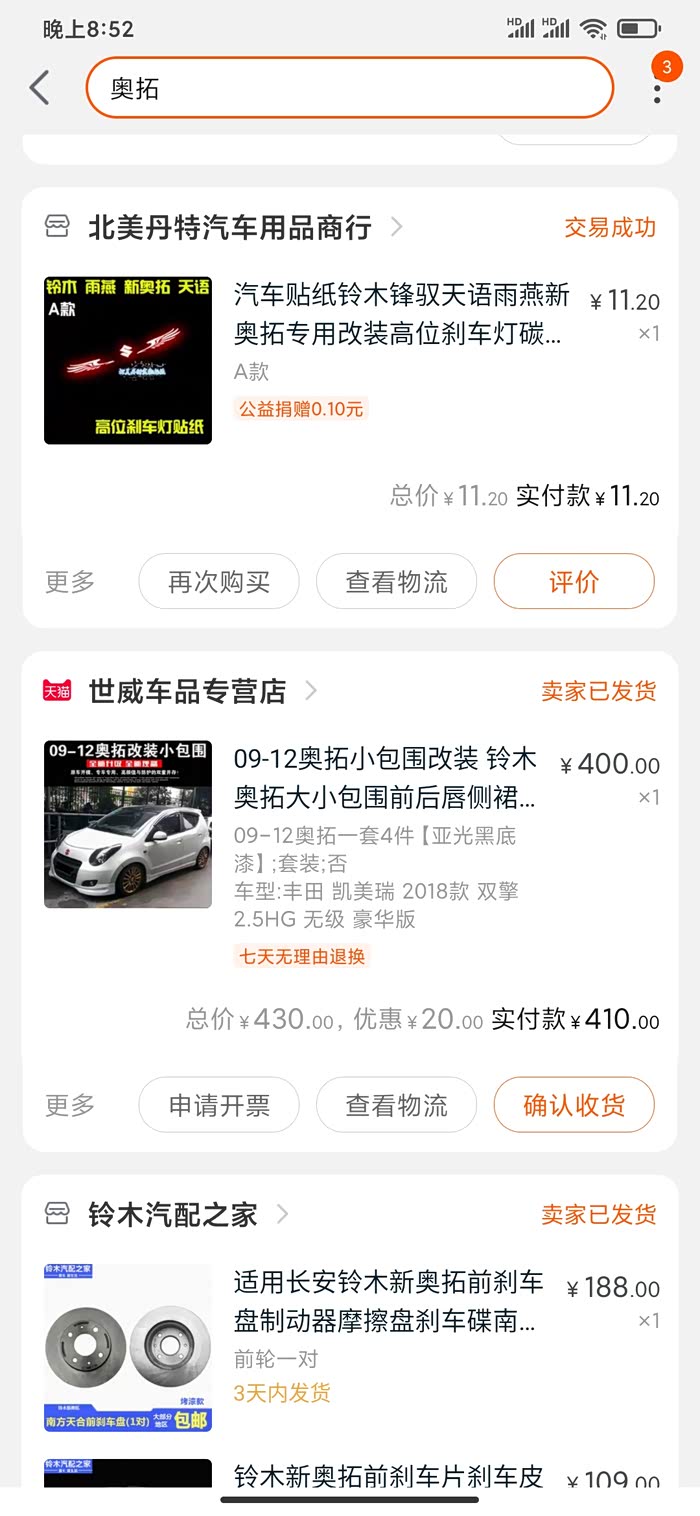Edit the 奥拓 search field

(350, 88)
